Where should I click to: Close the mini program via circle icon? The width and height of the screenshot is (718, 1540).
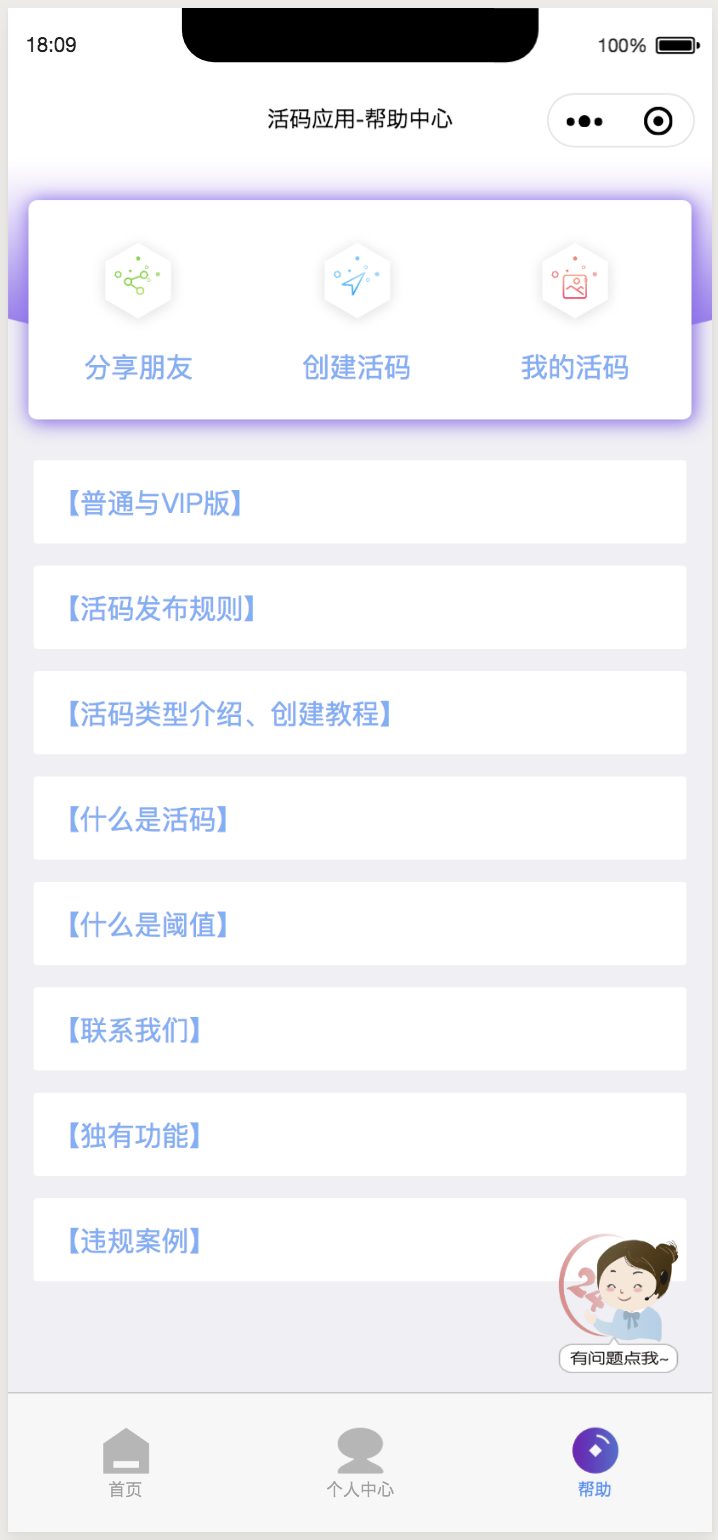click(658, 122)
